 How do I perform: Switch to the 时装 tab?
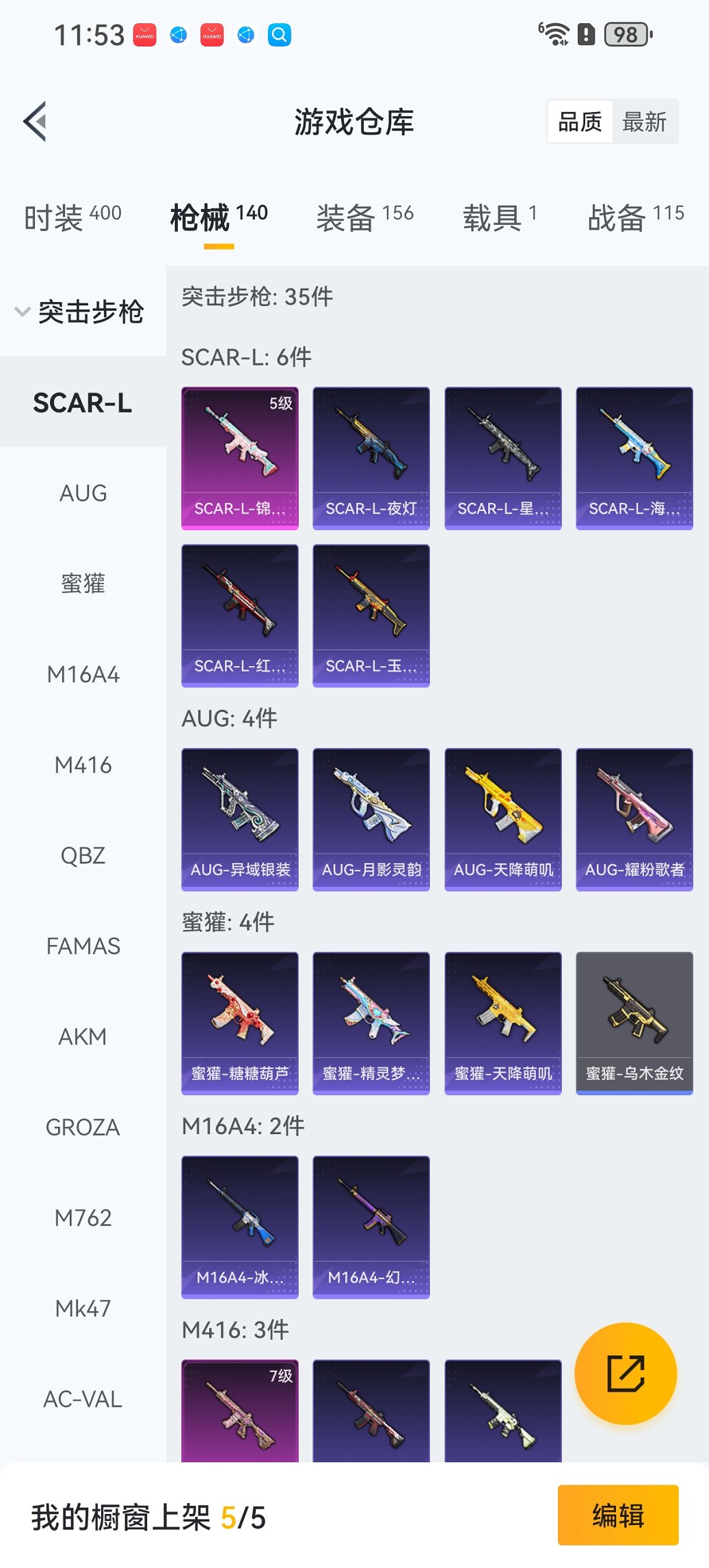(x=72, y=217)
